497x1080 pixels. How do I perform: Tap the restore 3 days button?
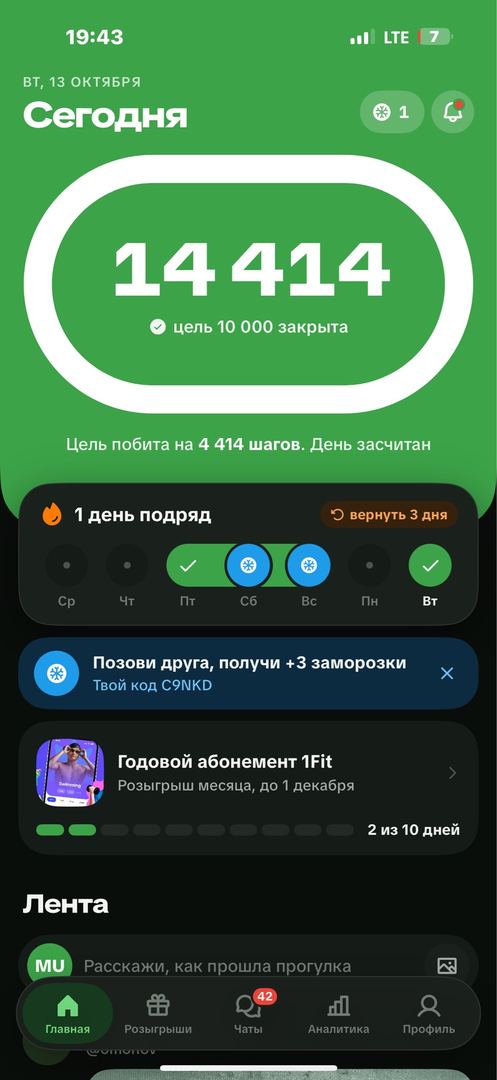389,515
